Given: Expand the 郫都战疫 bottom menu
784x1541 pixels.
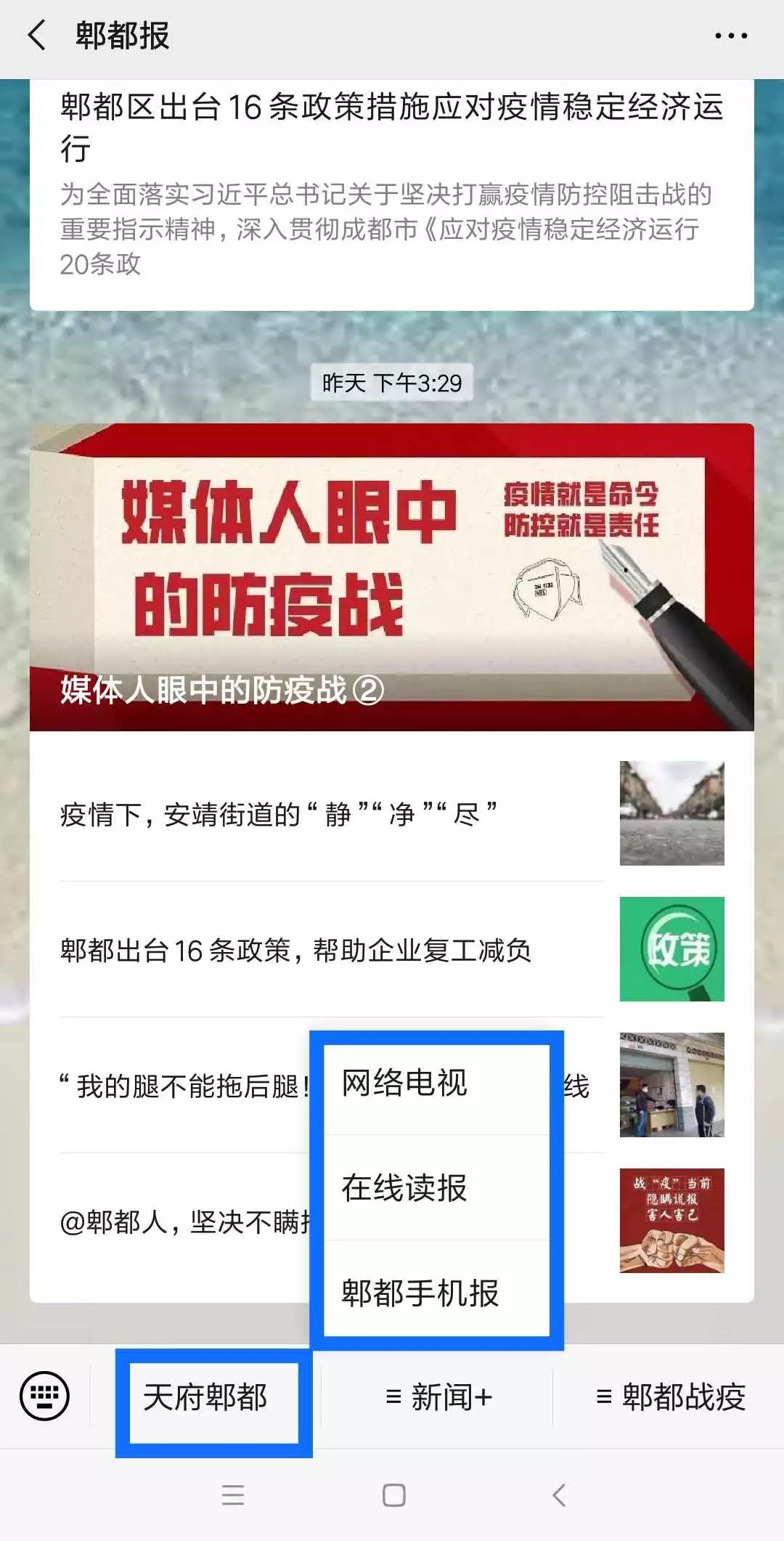Looking at the screenshot, I should coord(669,1397).
